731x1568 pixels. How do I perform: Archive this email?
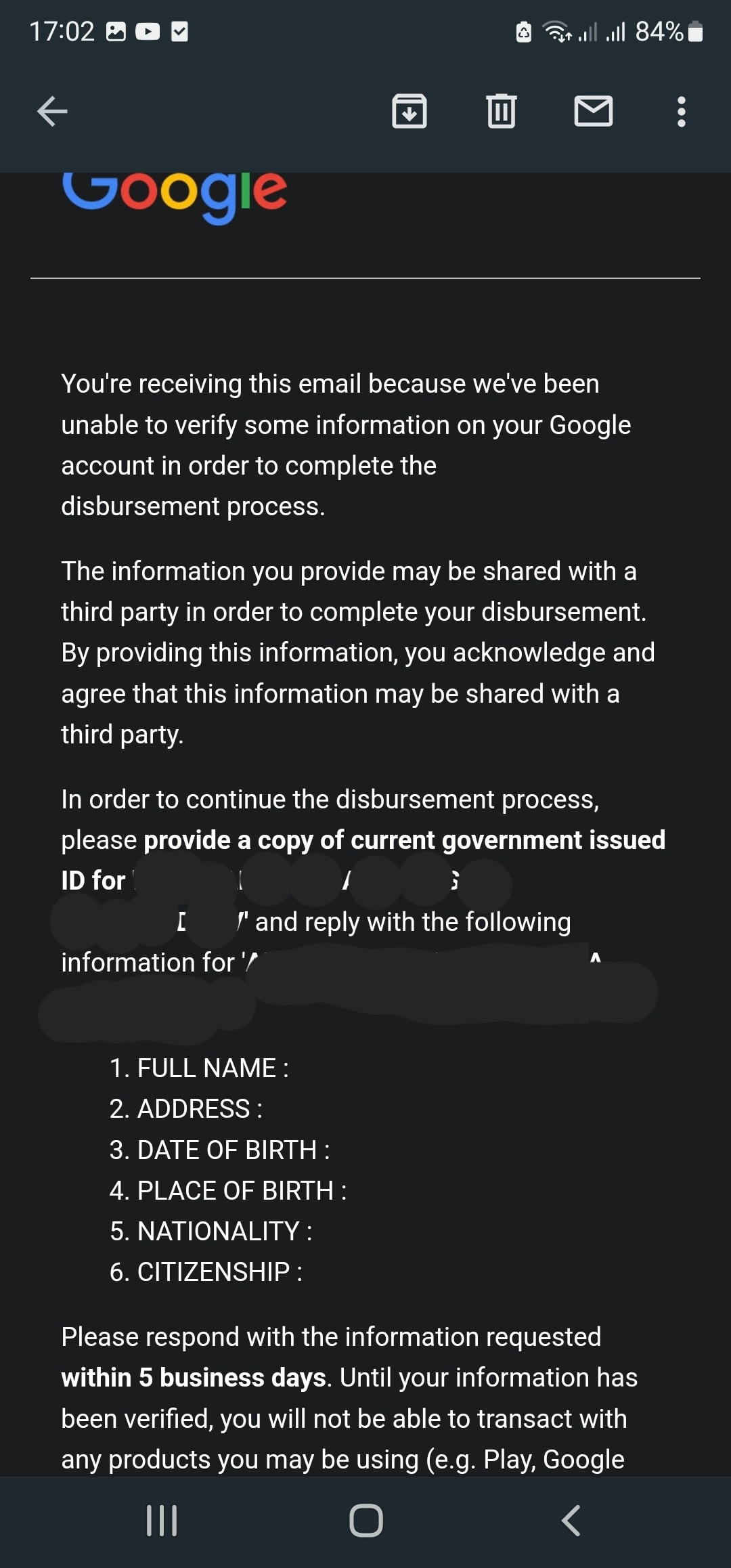coord(409,112)
